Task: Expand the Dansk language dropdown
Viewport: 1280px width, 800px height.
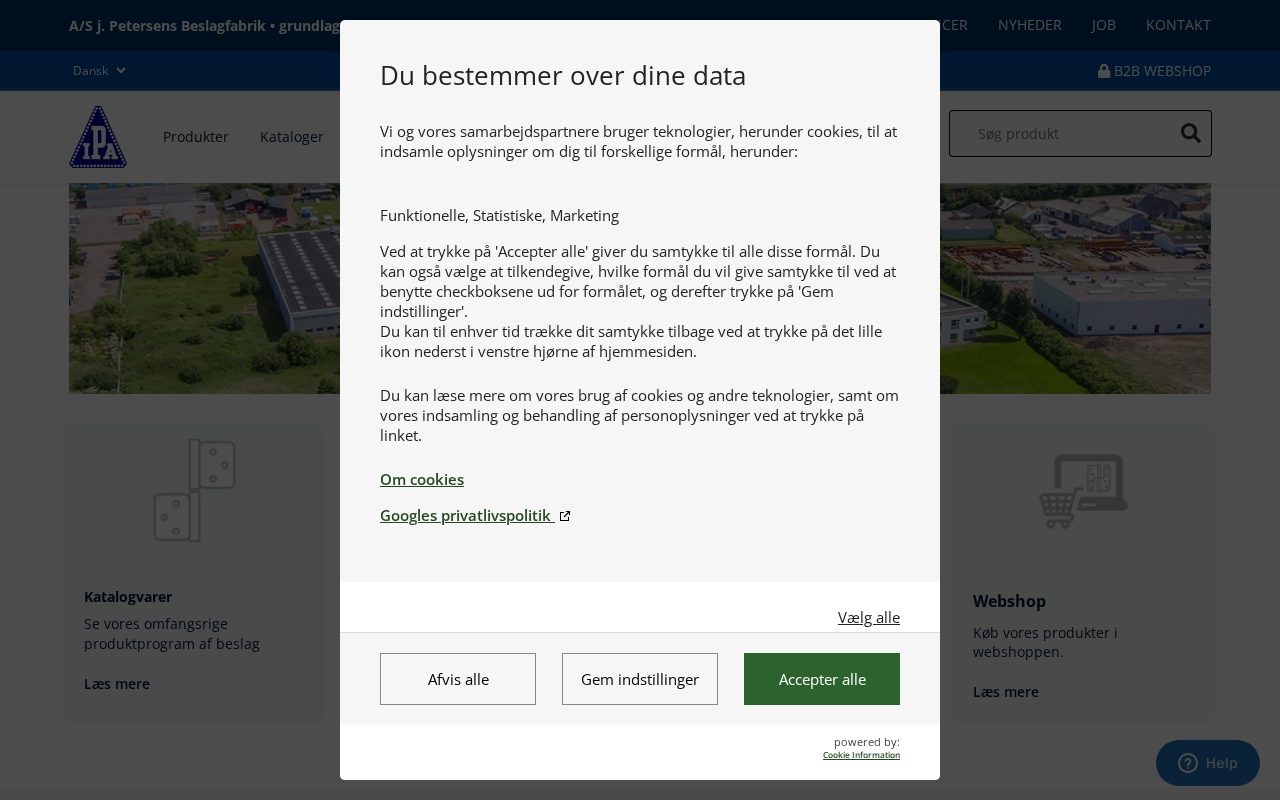Action: point(99,71)
